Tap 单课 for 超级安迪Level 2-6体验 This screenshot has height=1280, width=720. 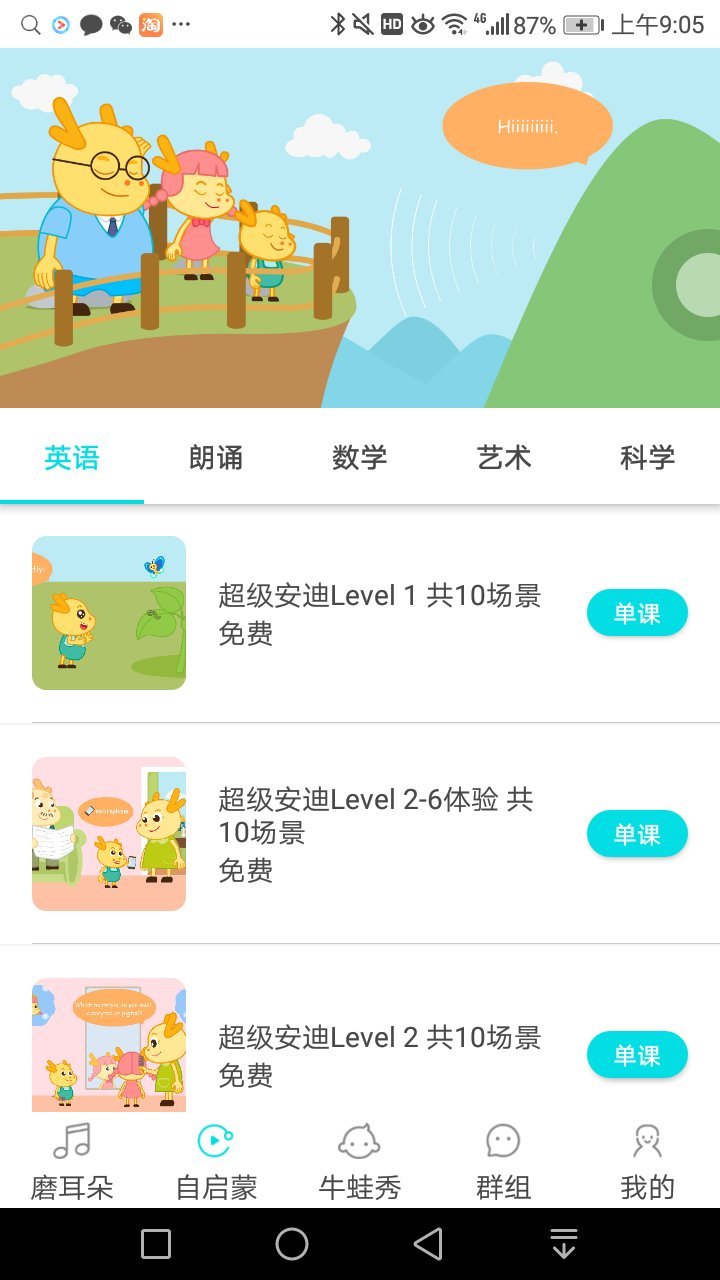tap(637, 834)
